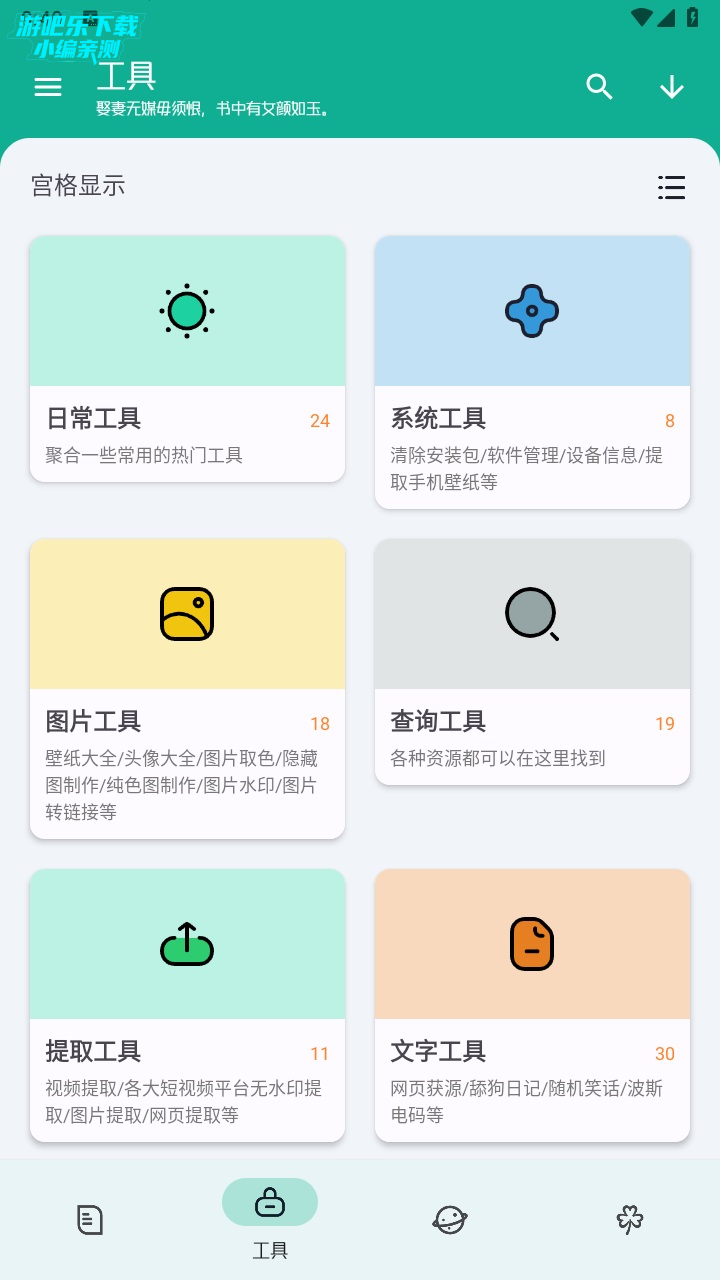Open the hamburger drawer menu

pyautogui.click(x=48, y=87)
